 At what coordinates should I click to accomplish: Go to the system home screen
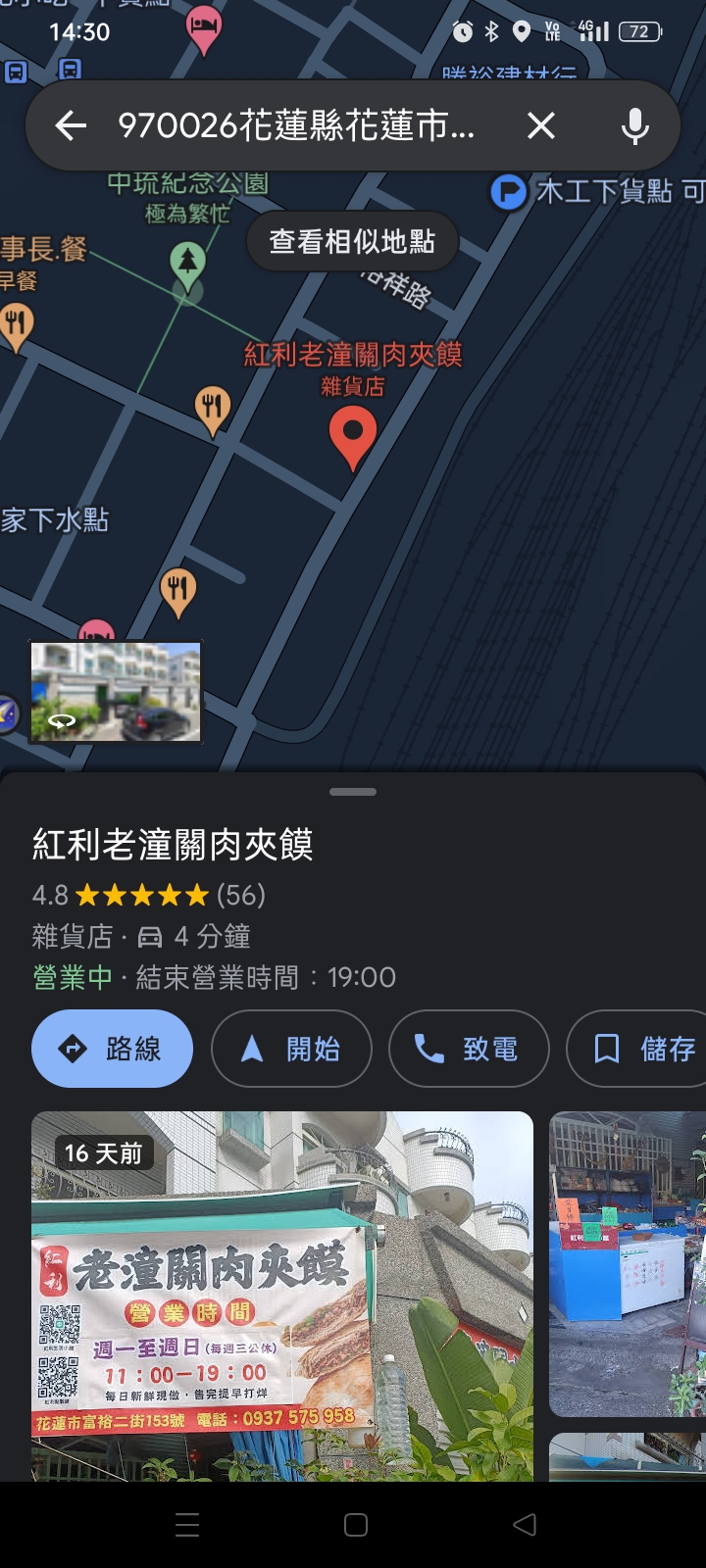pyautogui.click(x=356, y=1524)
